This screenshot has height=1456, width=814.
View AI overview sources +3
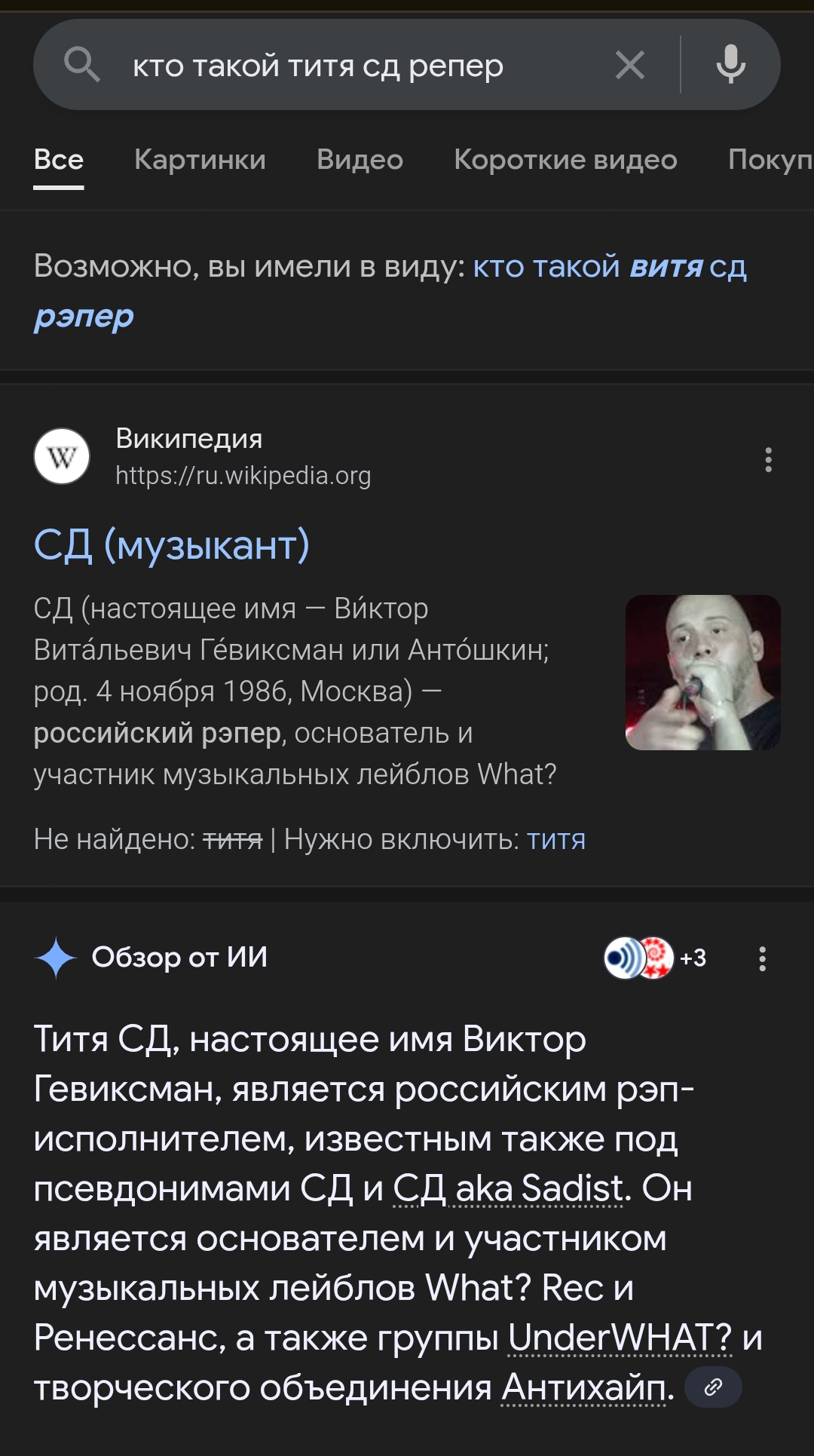(x=654, y=958)
